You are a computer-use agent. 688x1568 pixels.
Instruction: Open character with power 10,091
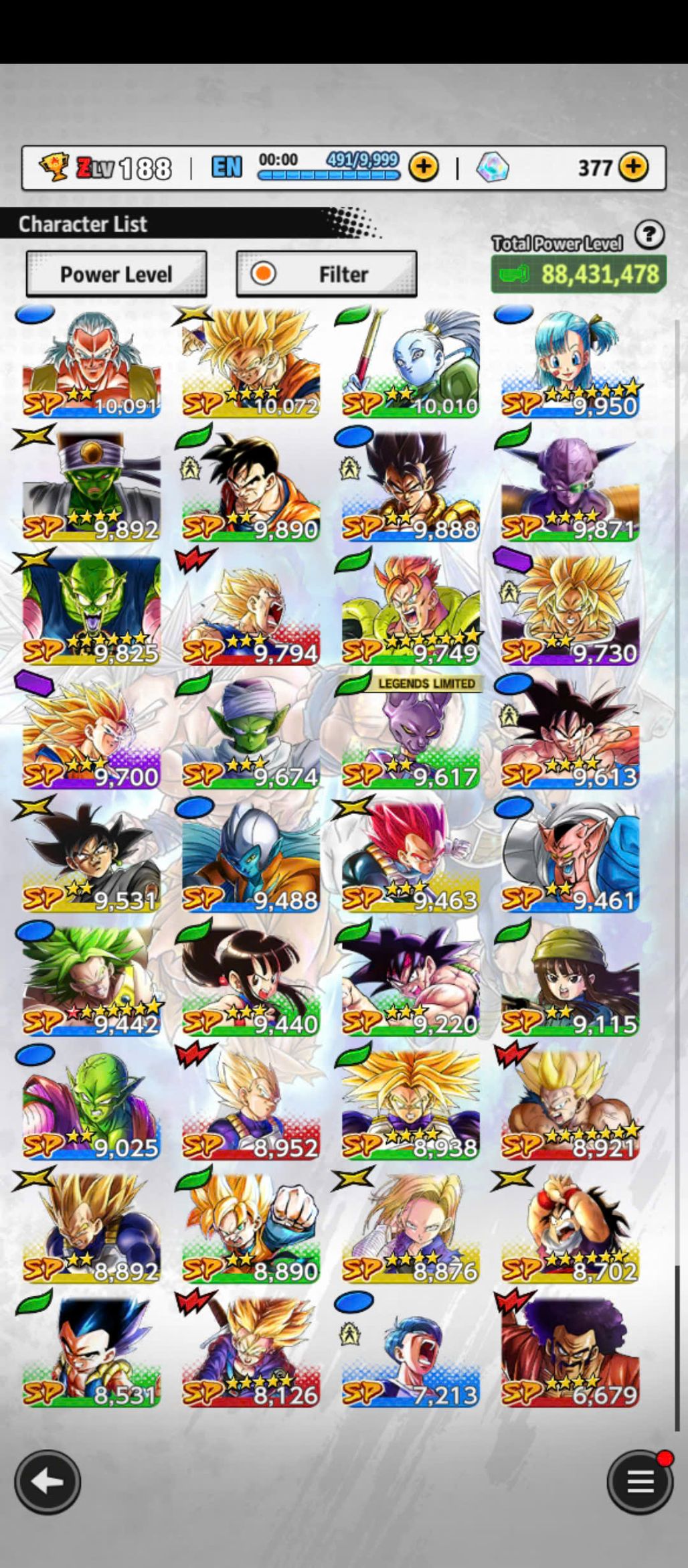pyautogui.click(x=92, y=364)
